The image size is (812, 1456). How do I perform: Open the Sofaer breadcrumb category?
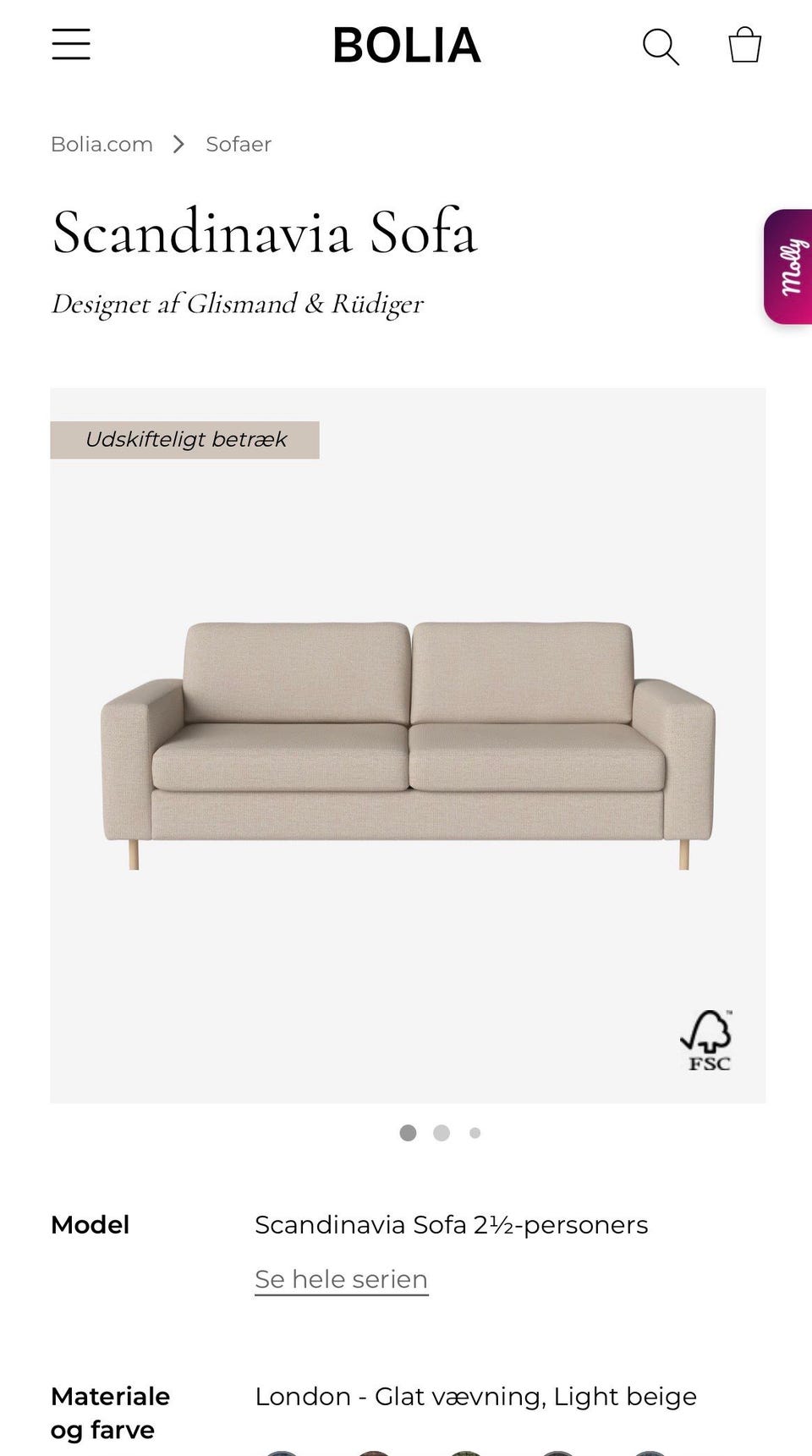[237, 144]
